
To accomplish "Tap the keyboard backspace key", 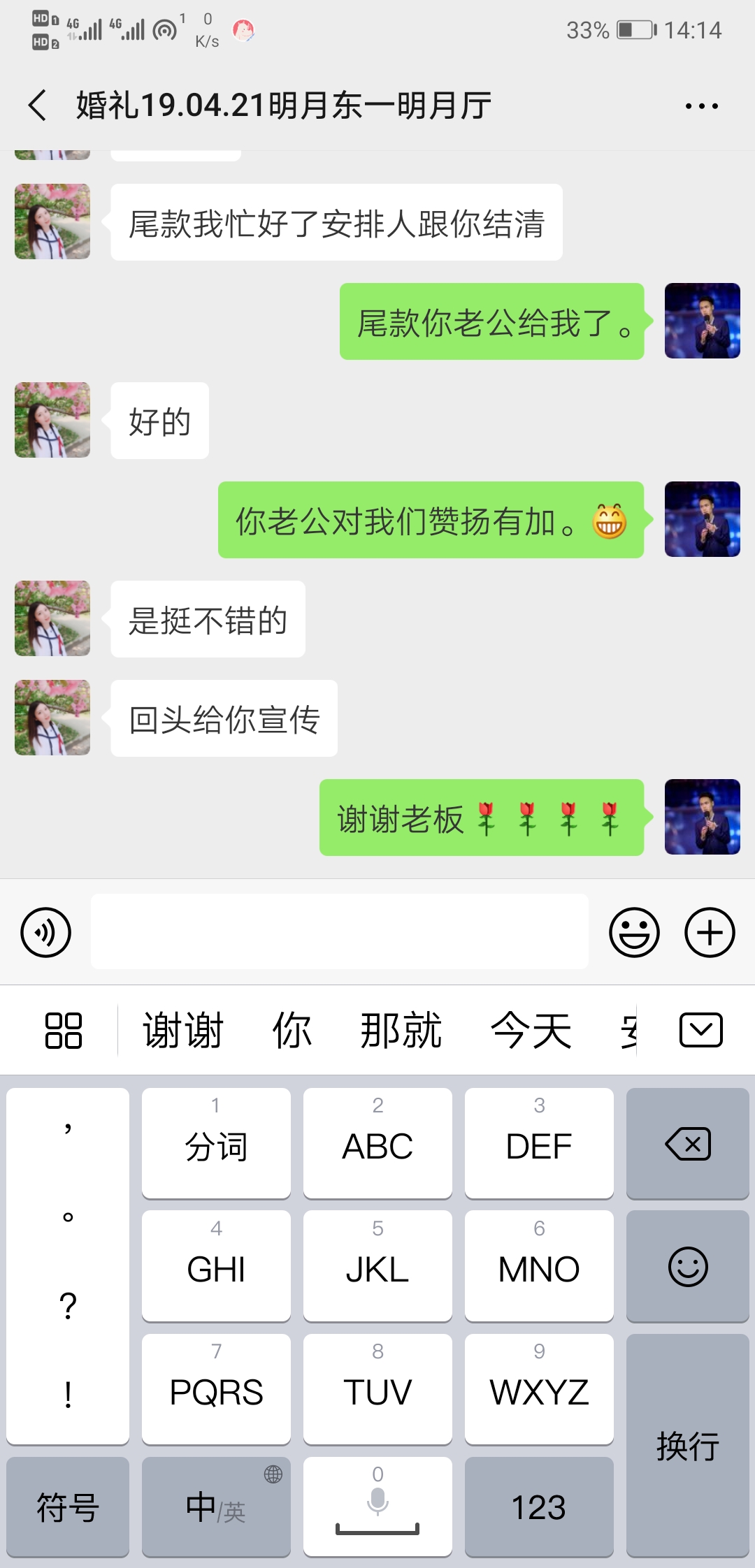I will pos(688,1144).
